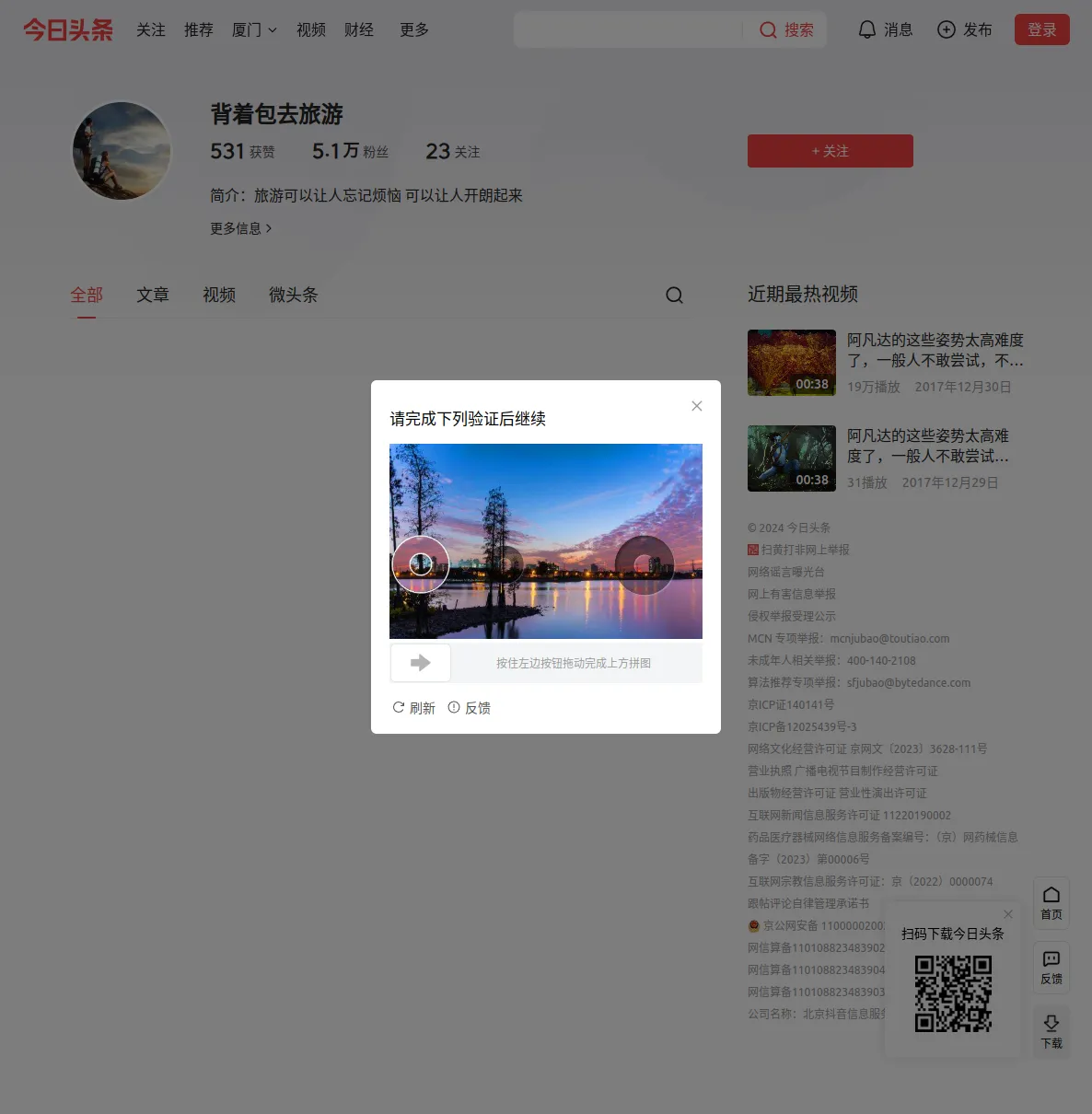This screenshot has width=1092, height=1114.
Task: Open the magnifier search icon beside tabs
Action: 674,295
